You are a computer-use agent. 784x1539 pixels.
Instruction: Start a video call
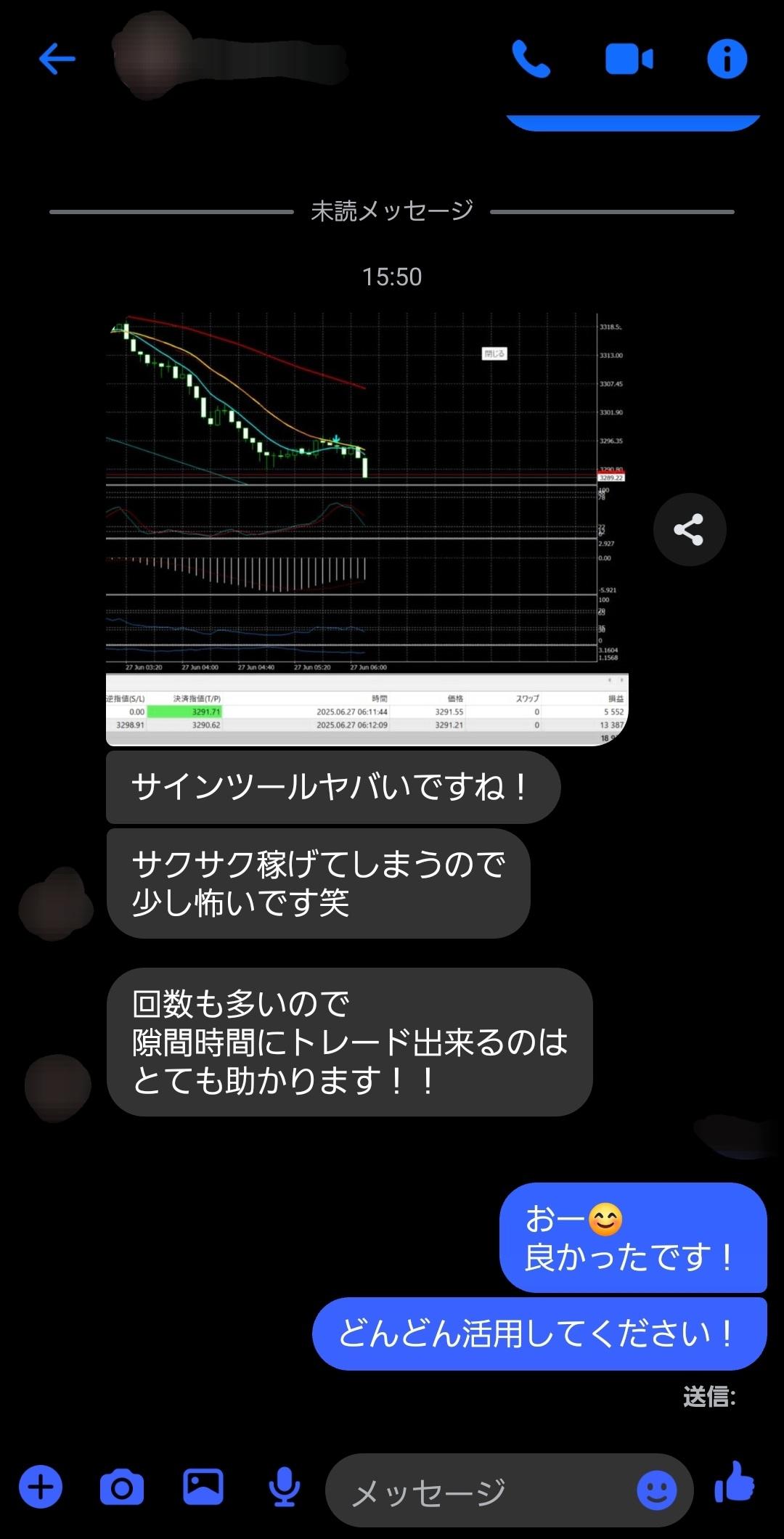pos(629,59)
